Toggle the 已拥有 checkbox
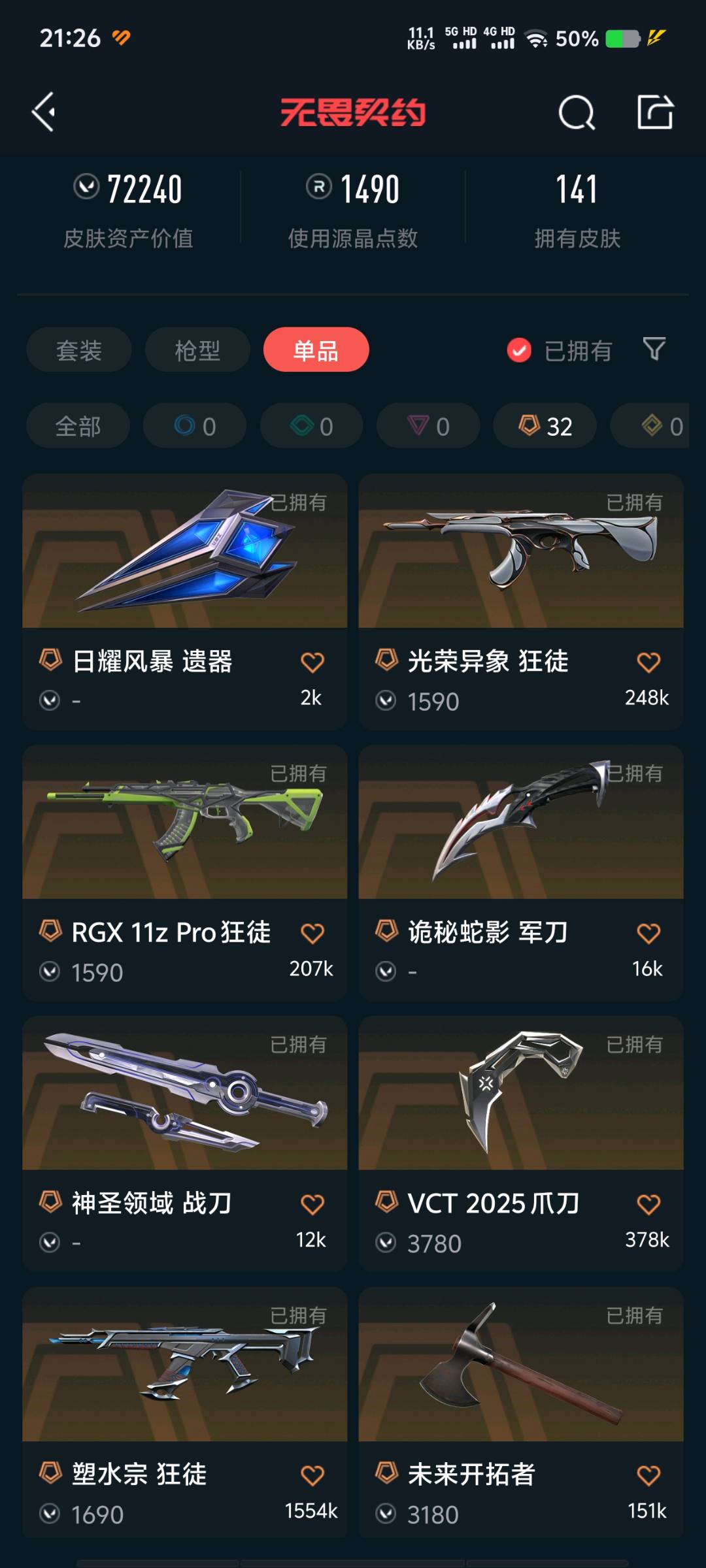The image size is (706, 1568). click(x=519, y=350)
